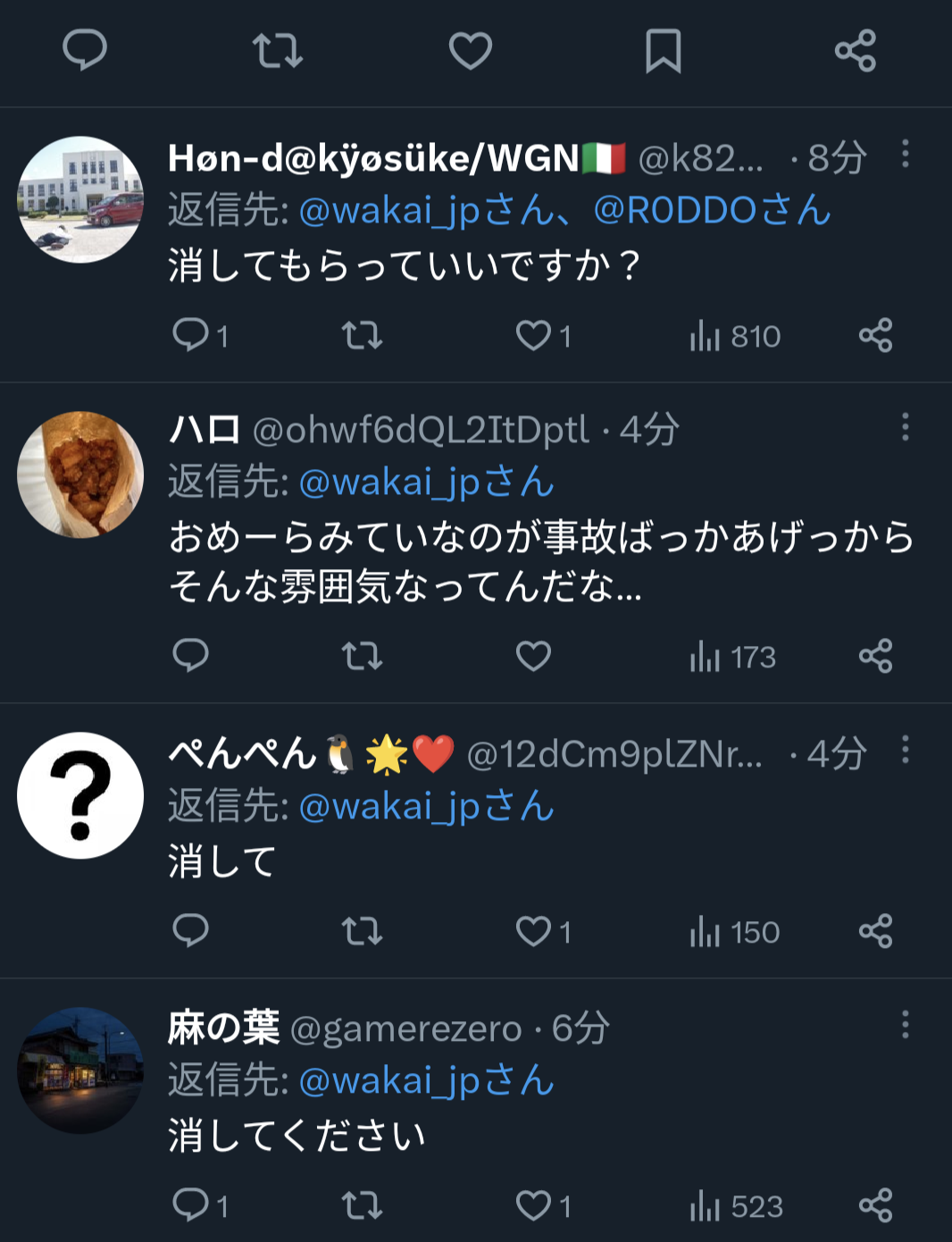Reply to ぺんぺん's comment
The width and height of the screenshot is (952, 1242).
point(190,931)
